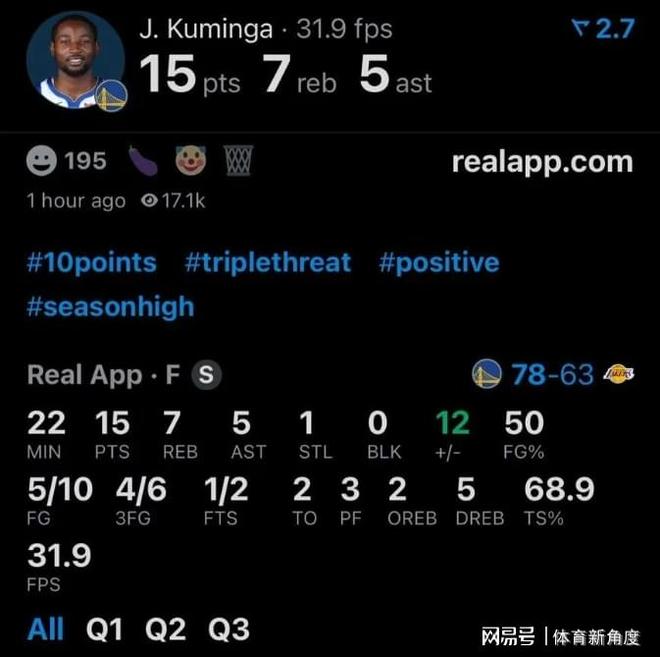The width and height of the screenshot is (660, 657).
Task: React with the eggplant emoji
Action: coord(143,161)
